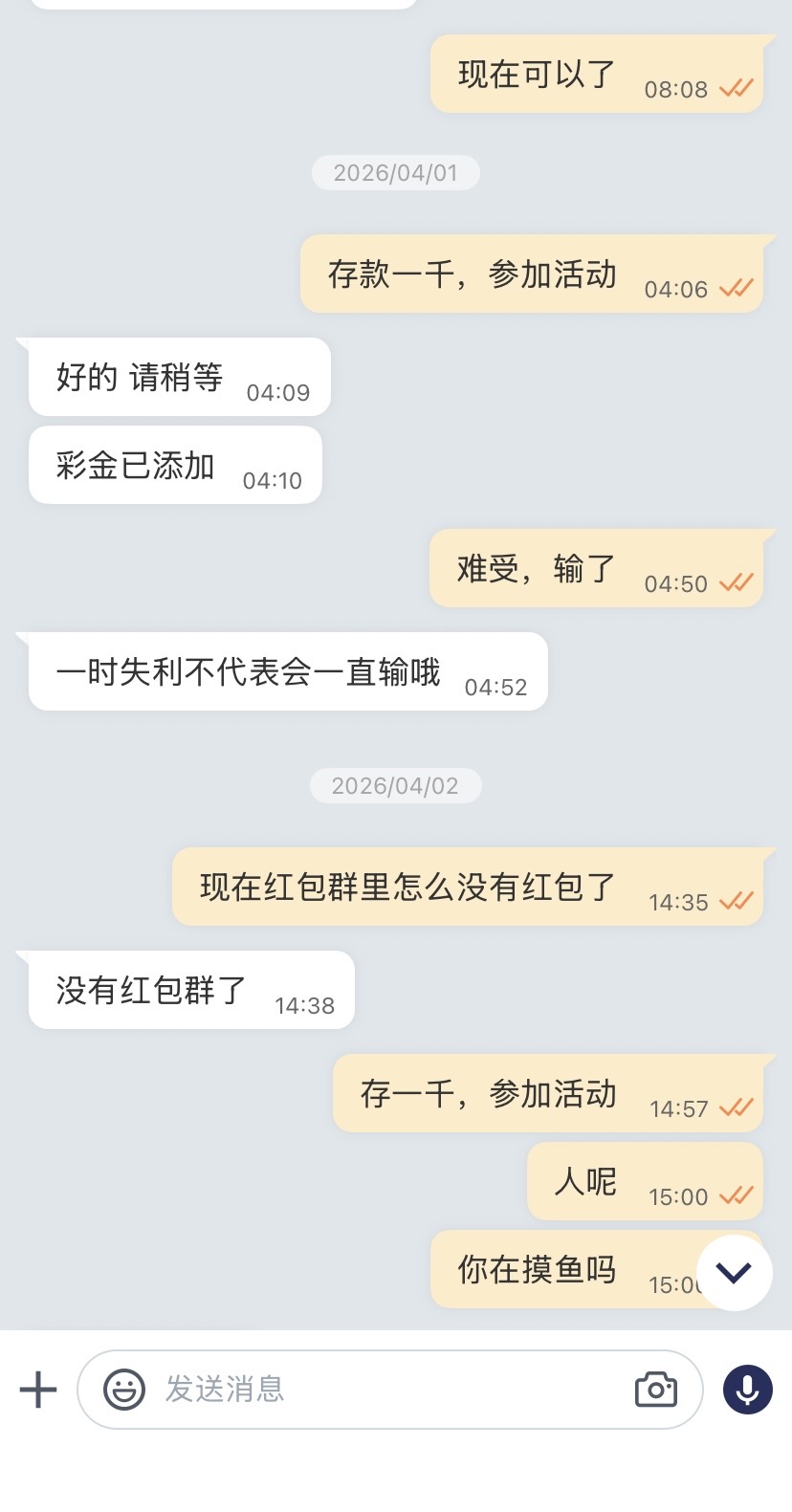Image resolution: width=792 pixels, height=1512 pixels.
Task: Jump to latest messages with down arrow
Action: pos(734,1273)
